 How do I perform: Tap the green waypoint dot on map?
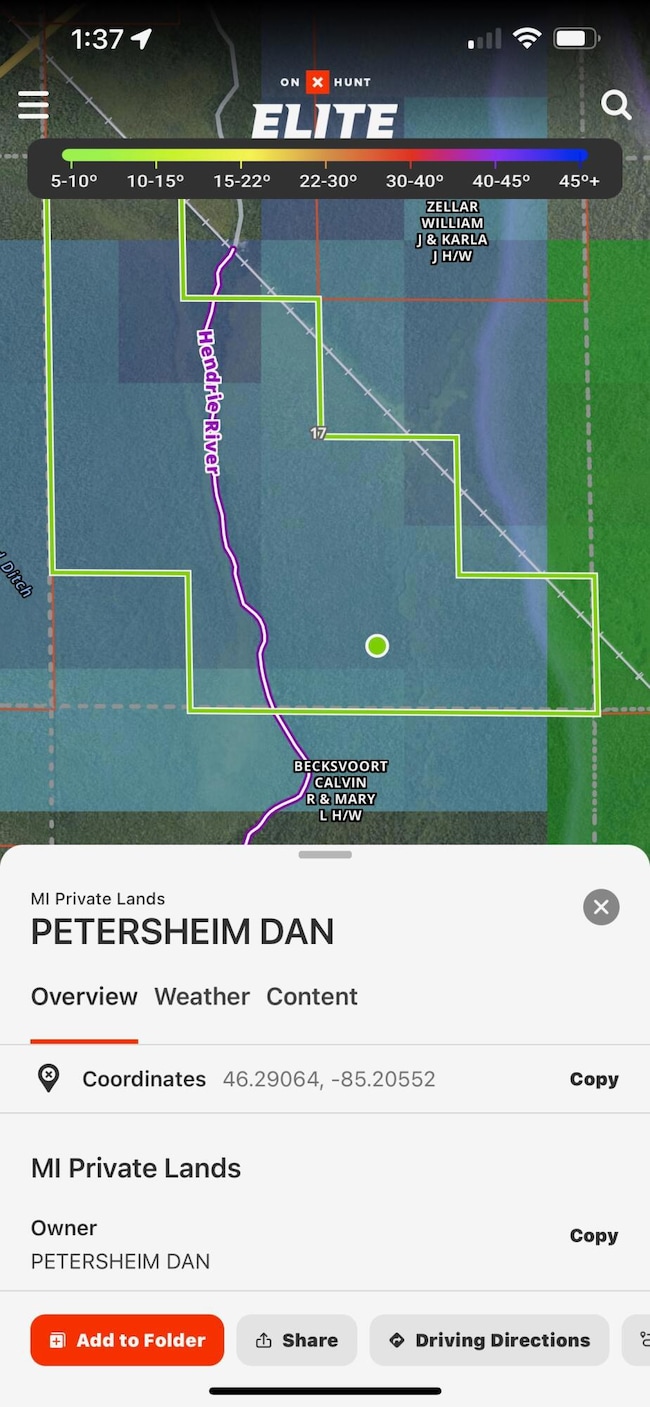(377, 646)
